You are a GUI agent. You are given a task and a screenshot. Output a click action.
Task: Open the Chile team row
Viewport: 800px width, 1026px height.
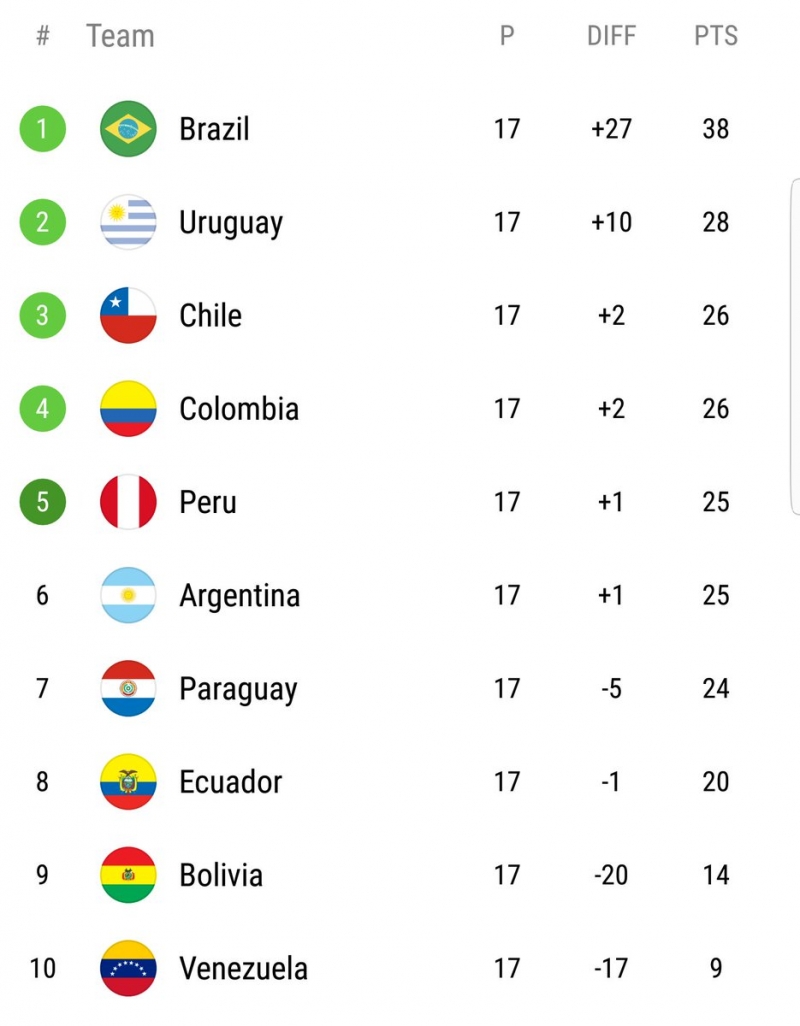click(210, 315)
